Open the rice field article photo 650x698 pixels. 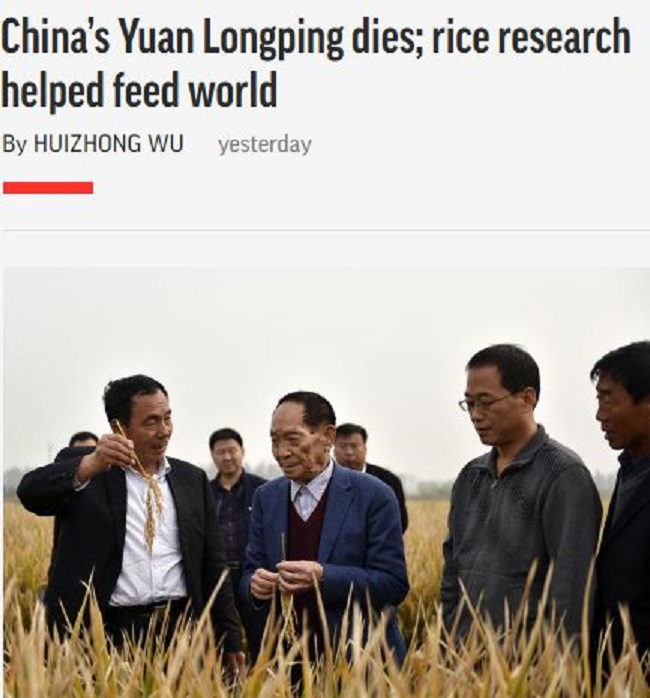(x=325, y=482)
